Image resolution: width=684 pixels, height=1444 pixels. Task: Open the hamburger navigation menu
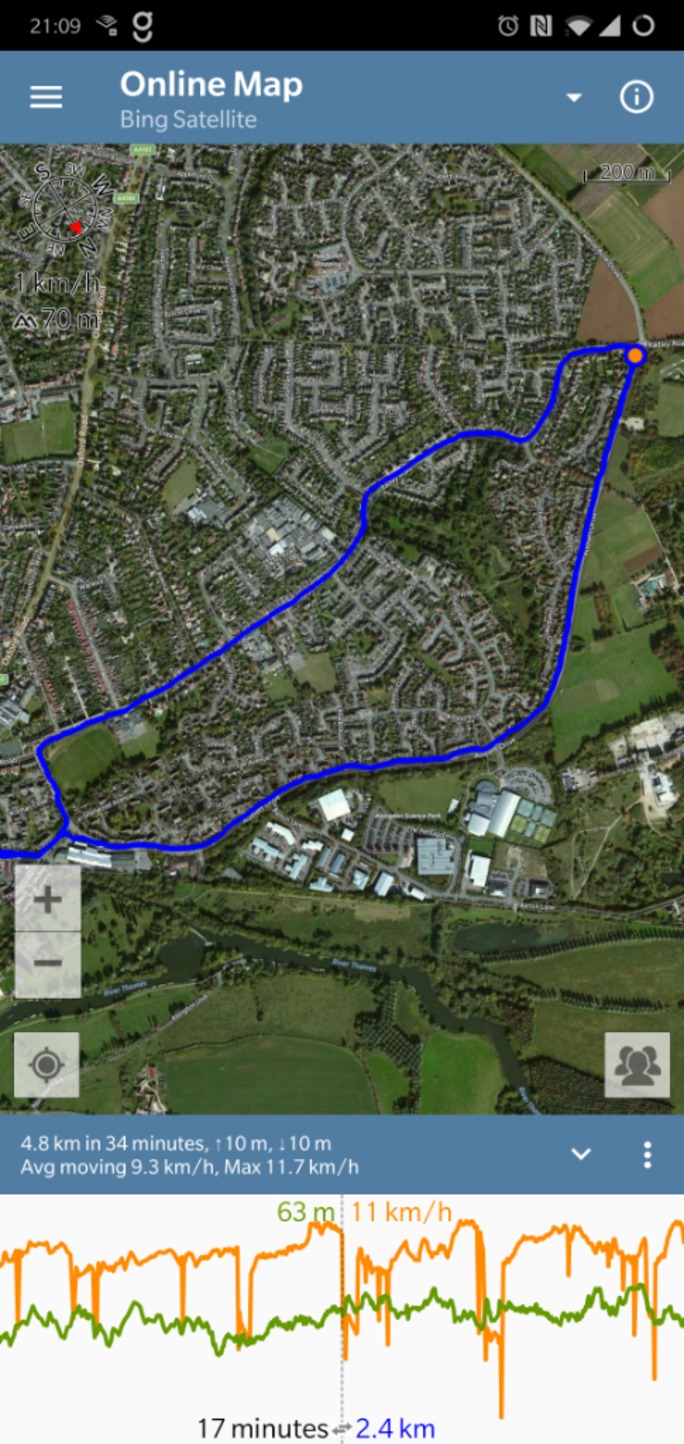[46, 97]
